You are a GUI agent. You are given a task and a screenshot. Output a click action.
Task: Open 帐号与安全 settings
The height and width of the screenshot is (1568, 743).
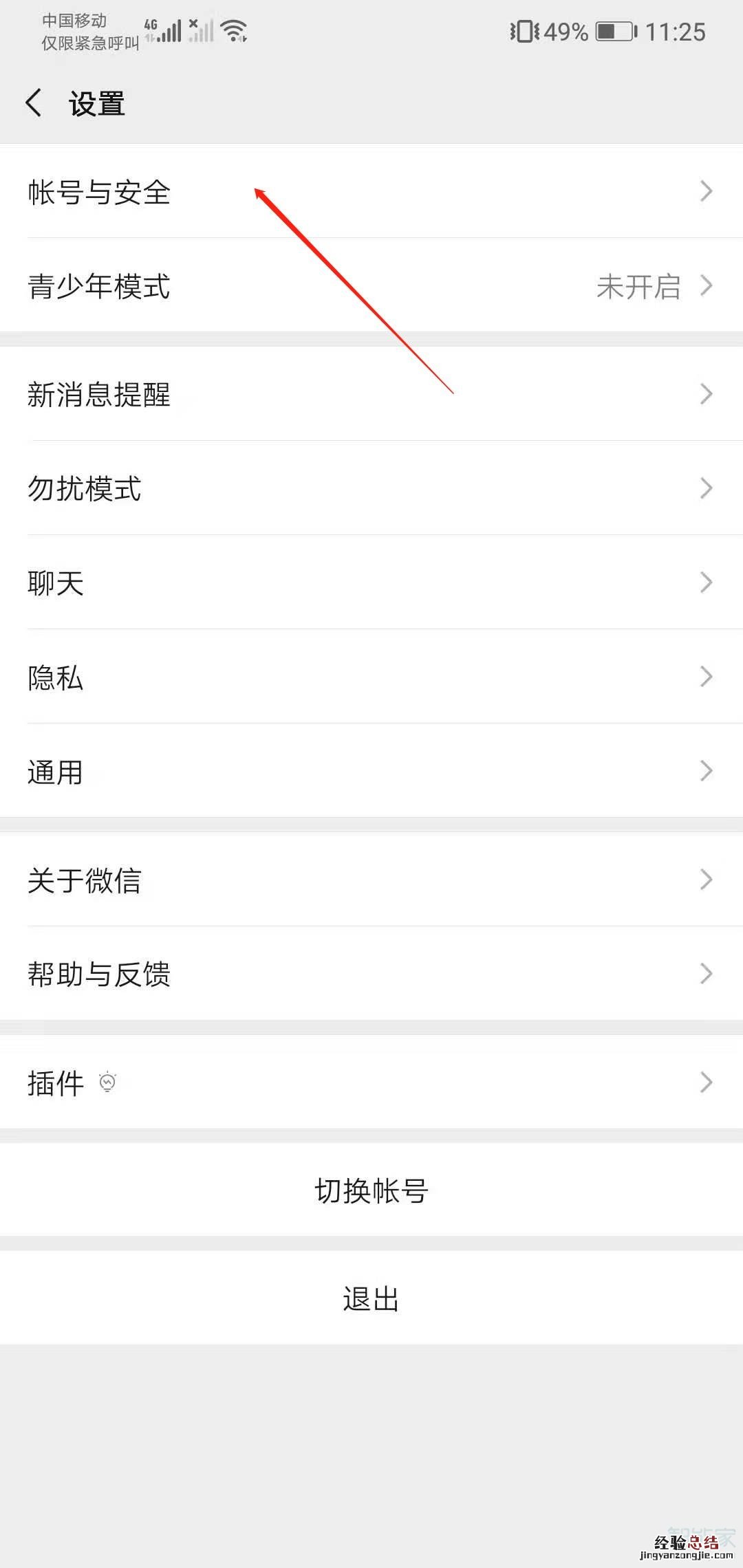[371, 192]
